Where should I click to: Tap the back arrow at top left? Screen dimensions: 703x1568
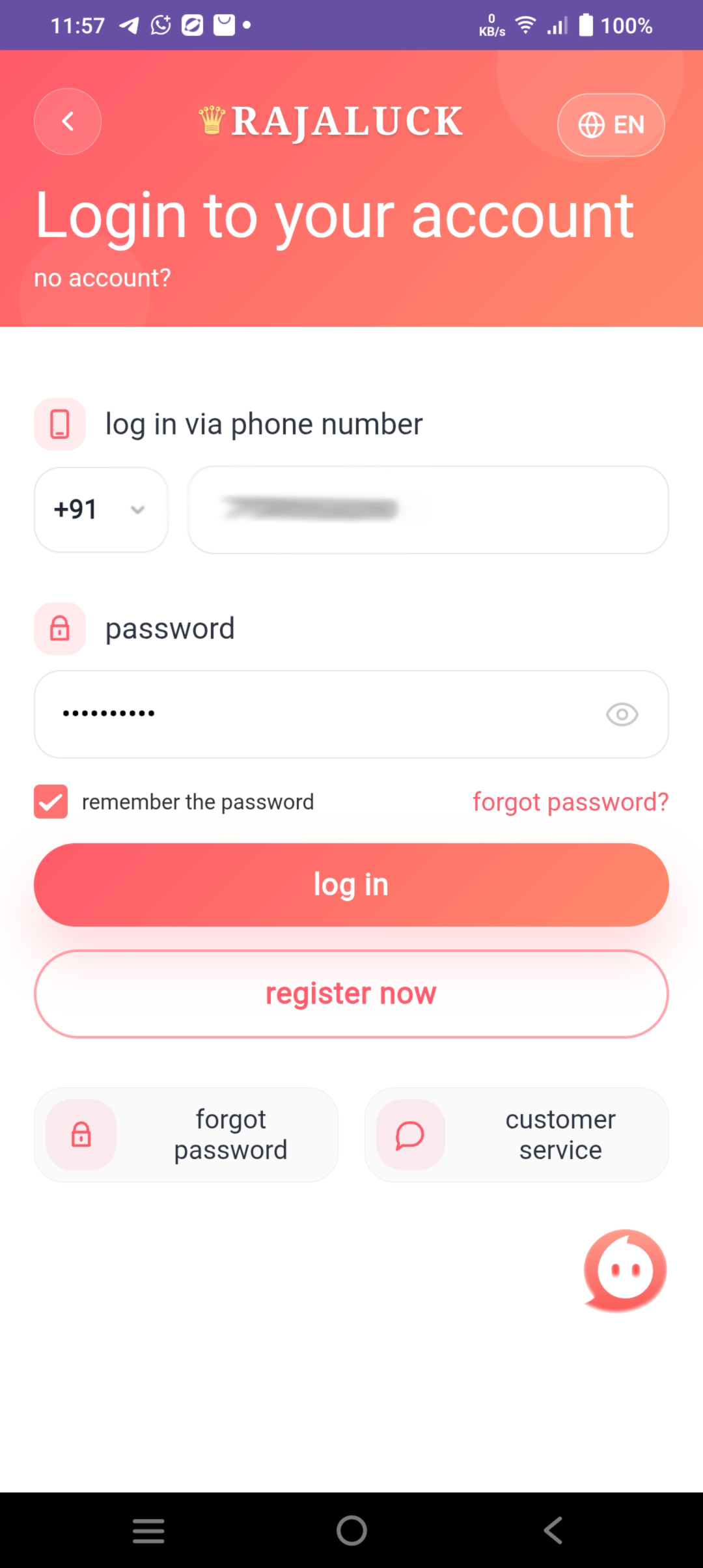click(67, 122)
